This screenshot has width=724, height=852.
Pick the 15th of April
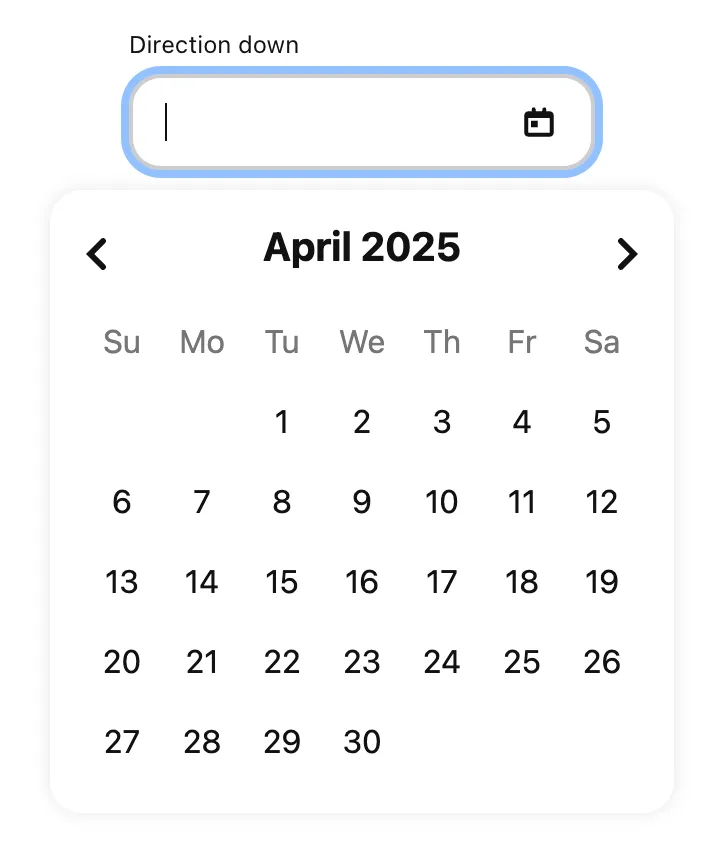coord(282,582)
